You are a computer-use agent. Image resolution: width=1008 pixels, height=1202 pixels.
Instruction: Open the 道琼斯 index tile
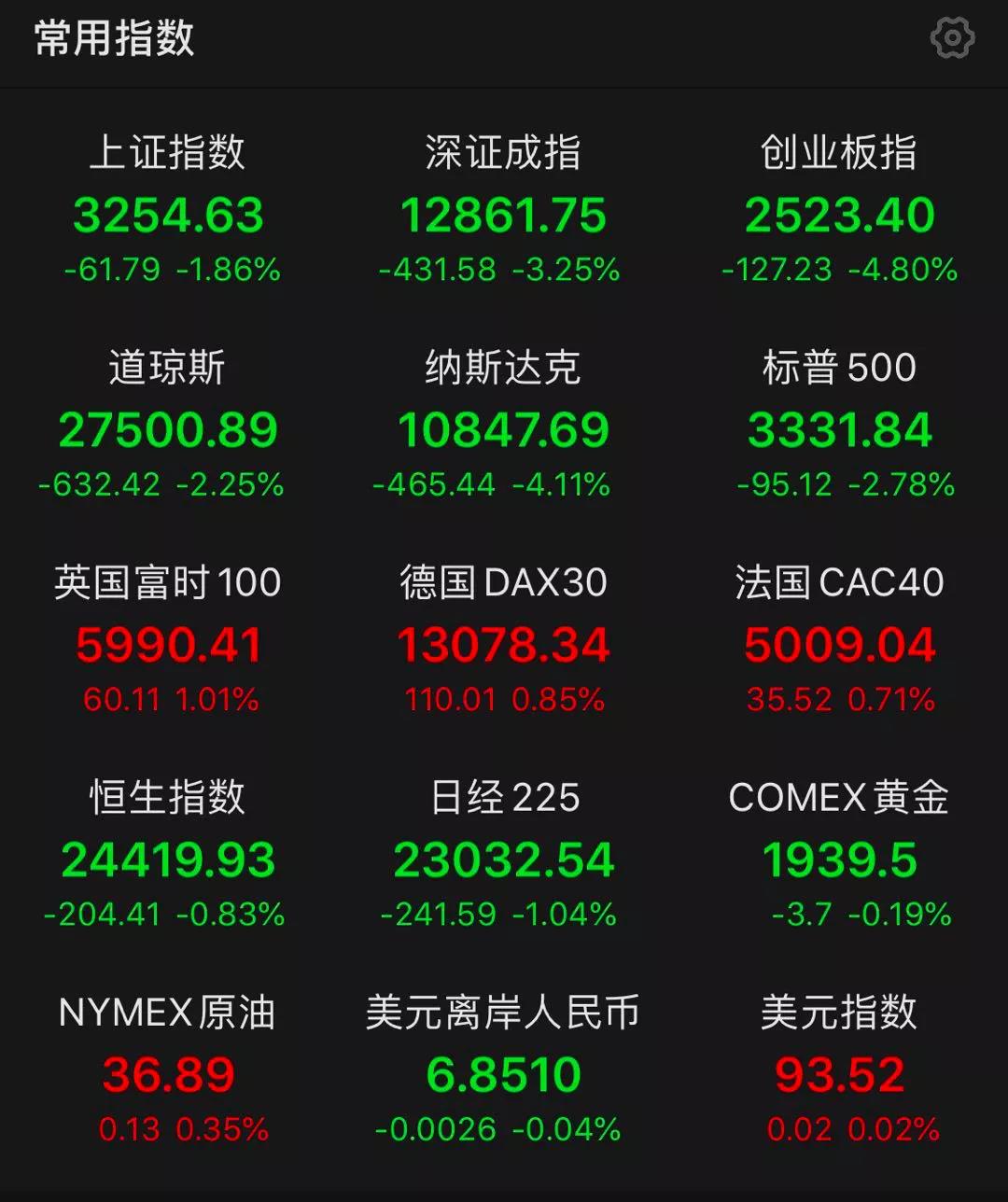point(168,428)
